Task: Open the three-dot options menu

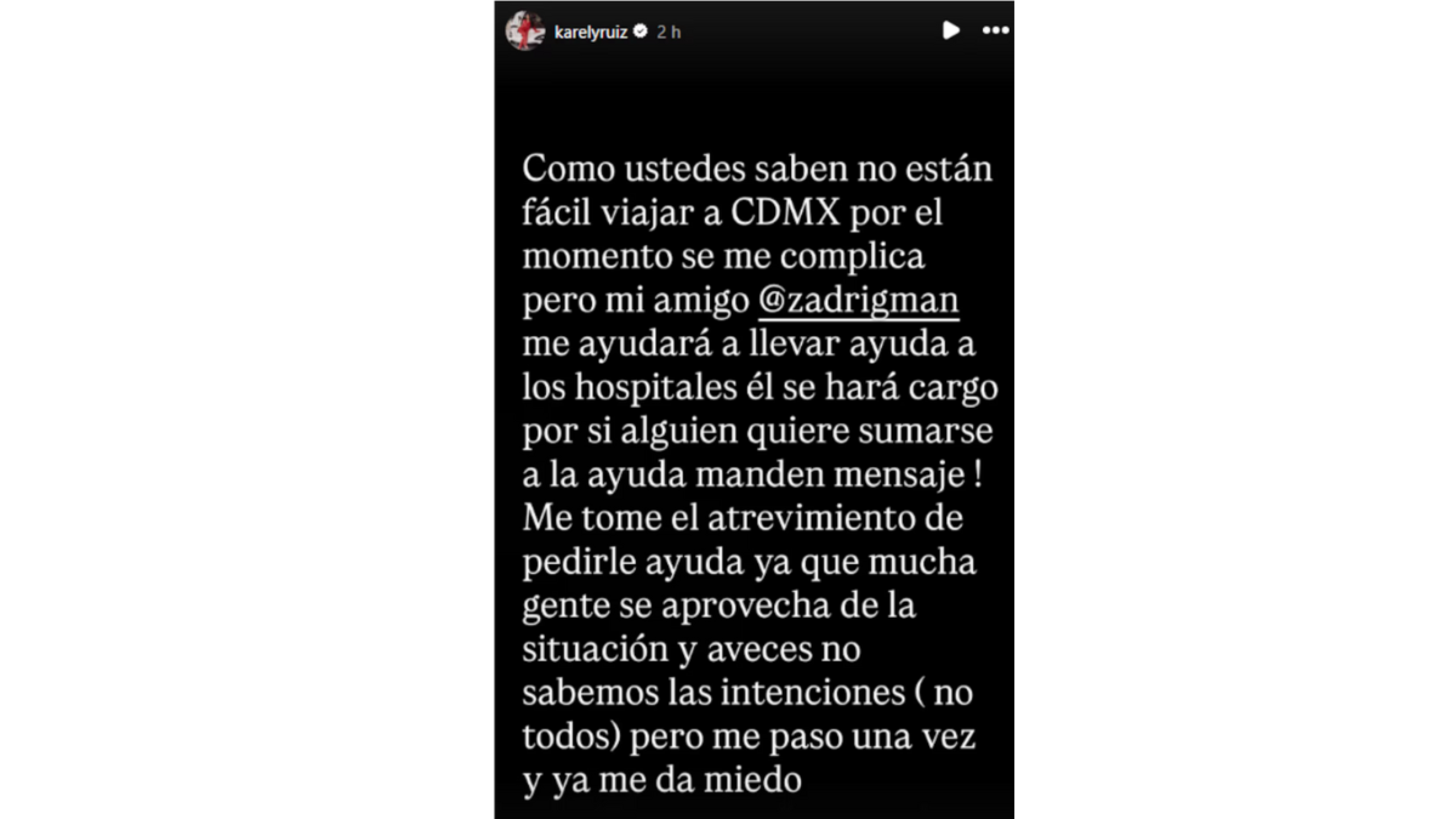Action: click(x=995, y=31)
